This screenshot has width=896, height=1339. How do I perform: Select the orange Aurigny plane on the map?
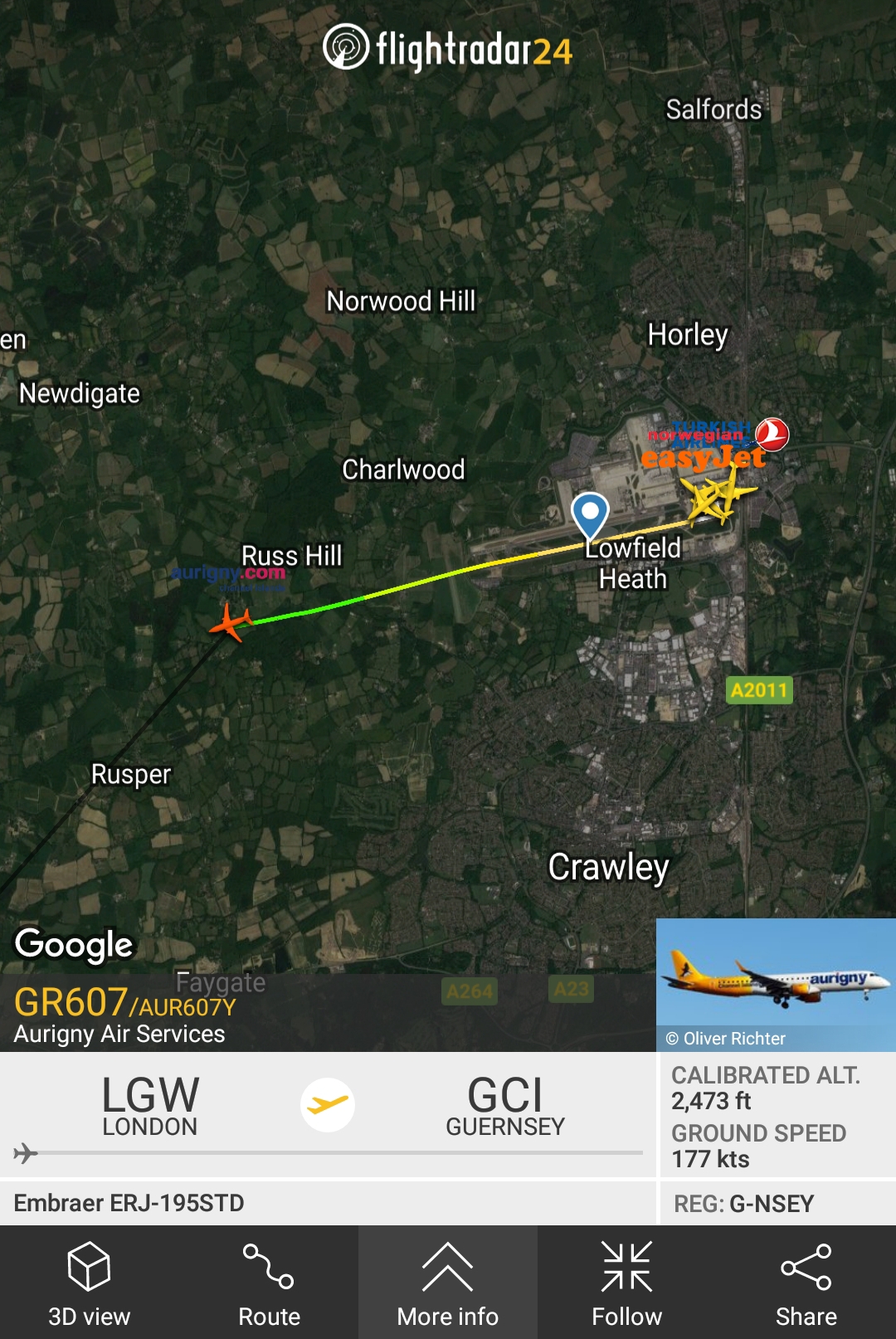[230, 621]
